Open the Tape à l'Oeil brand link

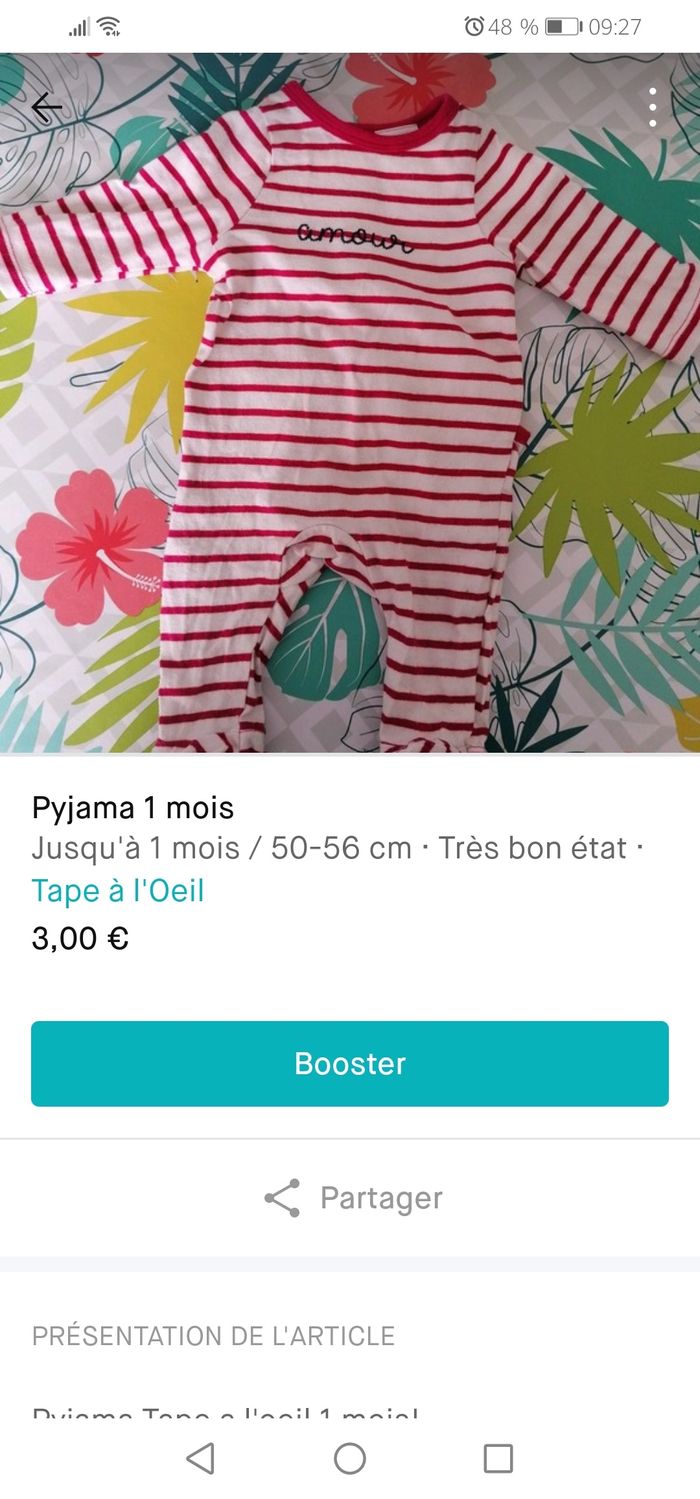pos(118,891)
